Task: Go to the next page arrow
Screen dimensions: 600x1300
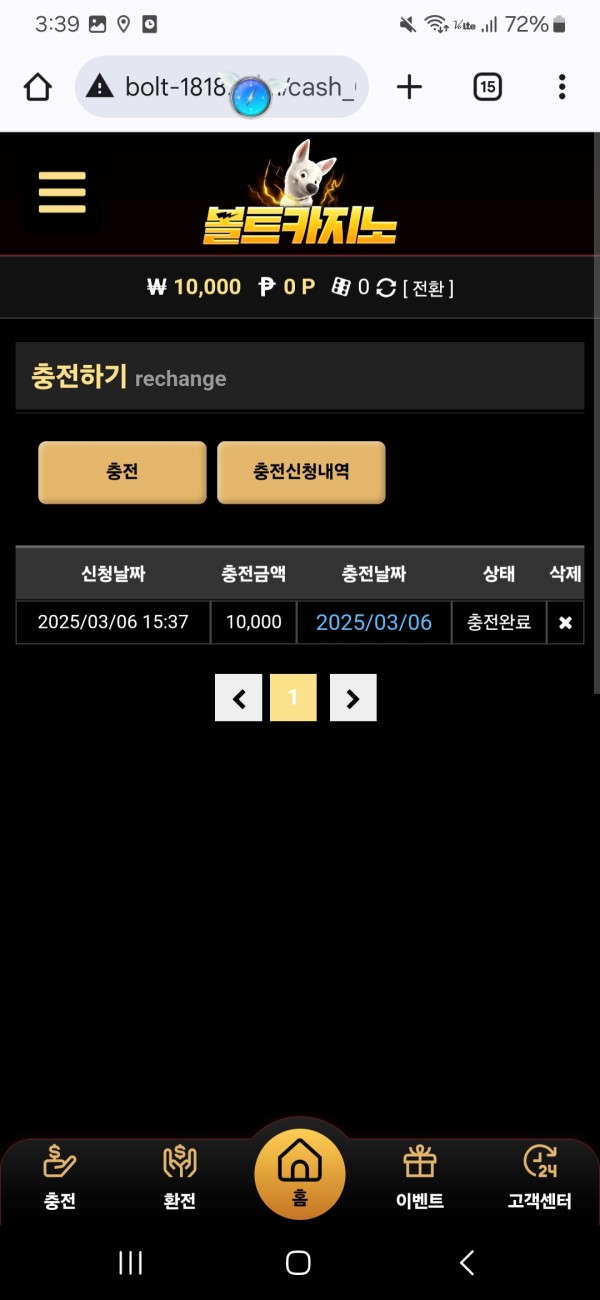Action: tap(353, 698)
